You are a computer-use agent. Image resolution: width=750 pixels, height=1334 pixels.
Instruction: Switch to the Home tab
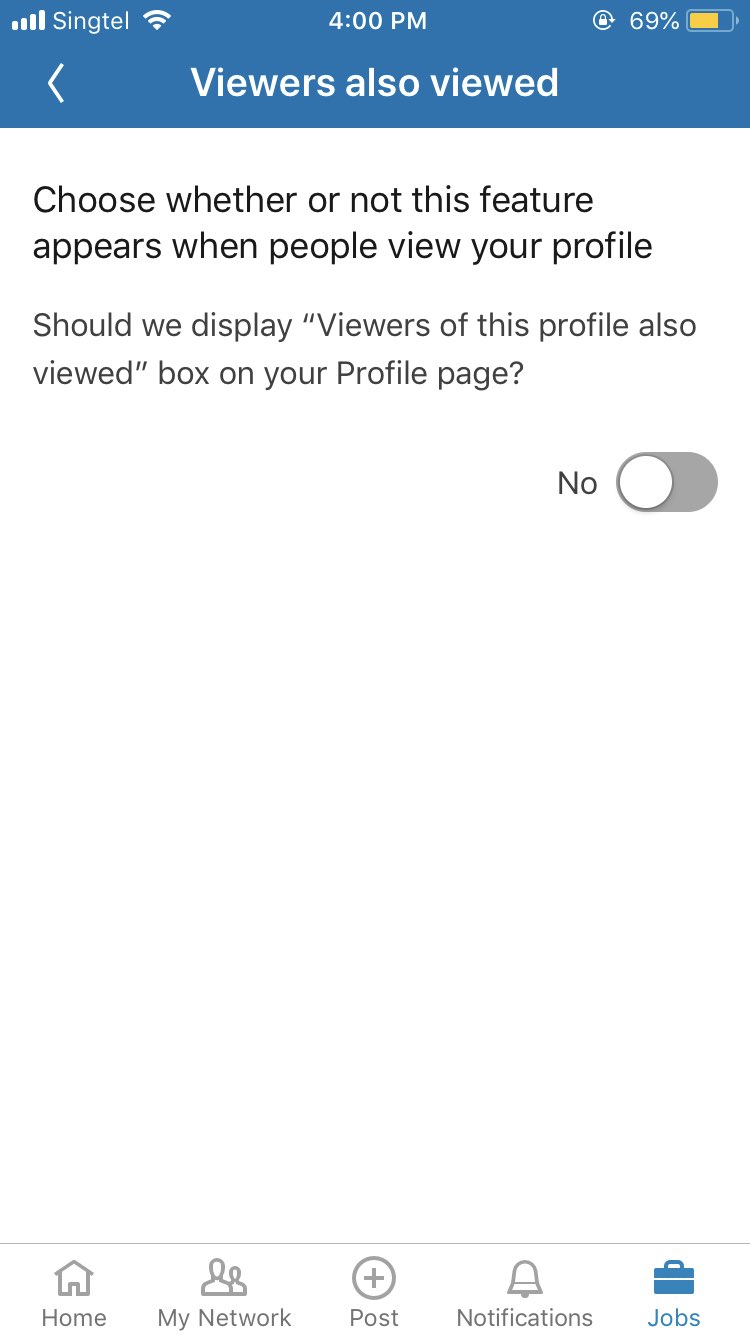click(74, 1292)
